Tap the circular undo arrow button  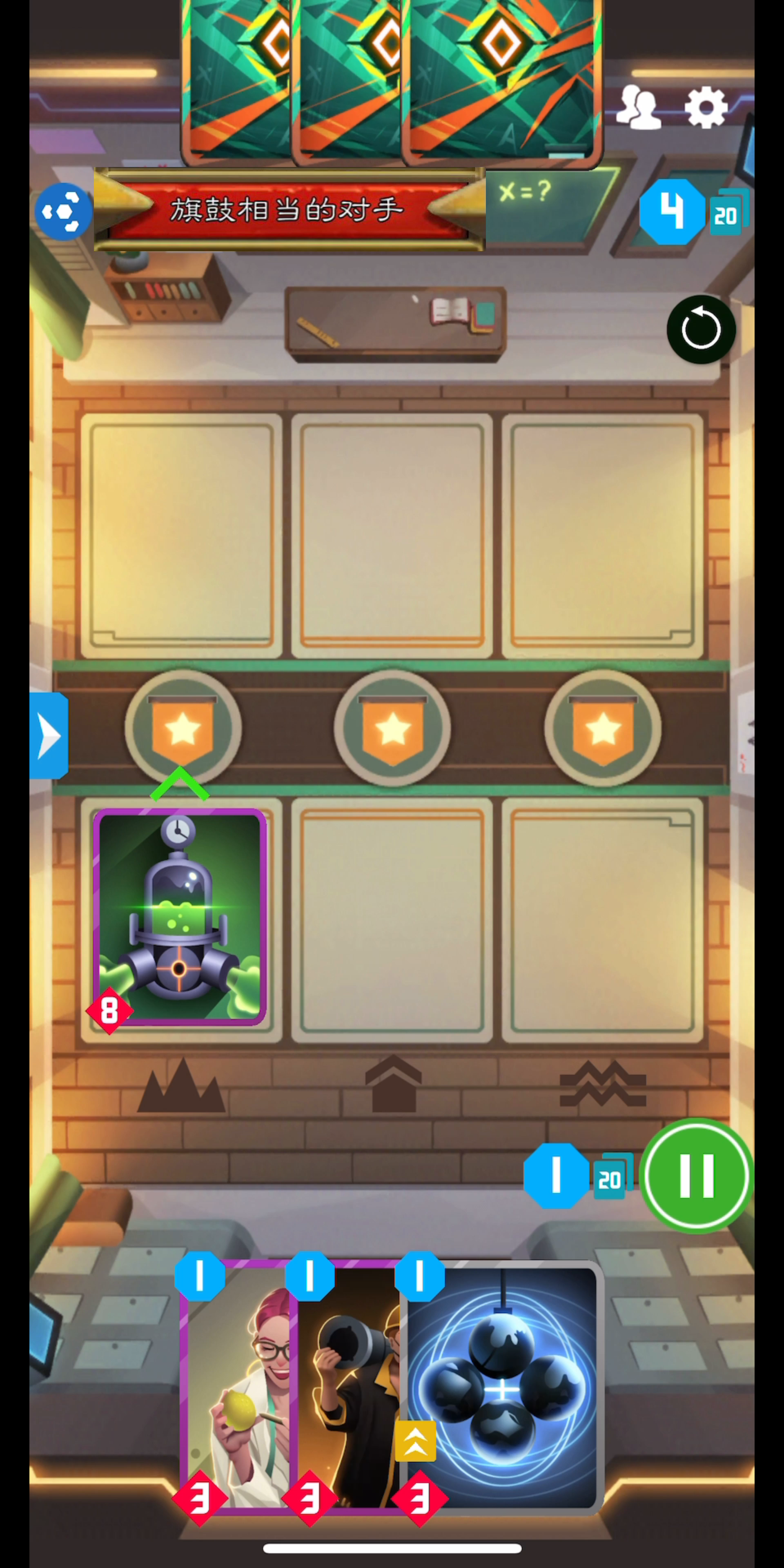click(x=701, y=330)
